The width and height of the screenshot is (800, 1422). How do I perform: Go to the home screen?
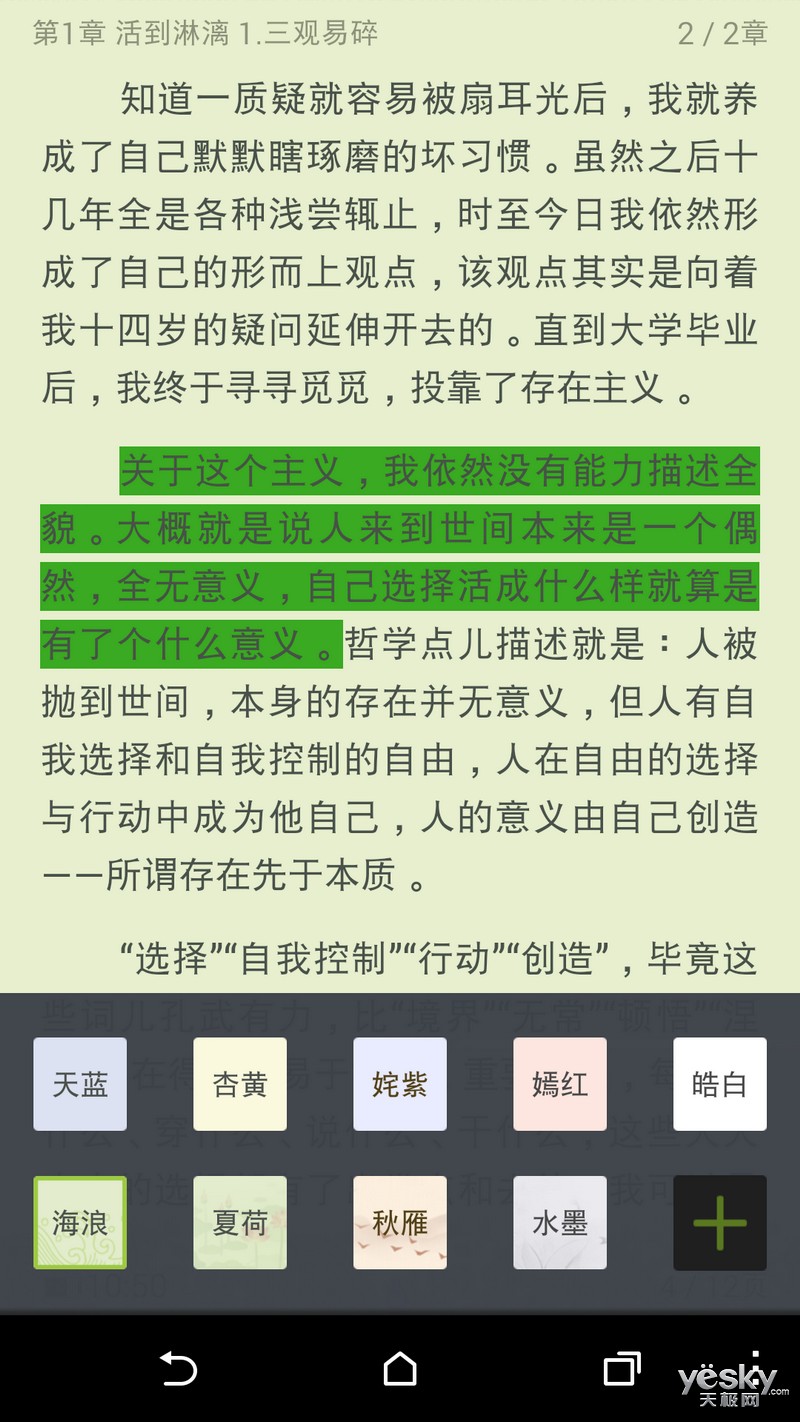click(x=400, y=1368)
